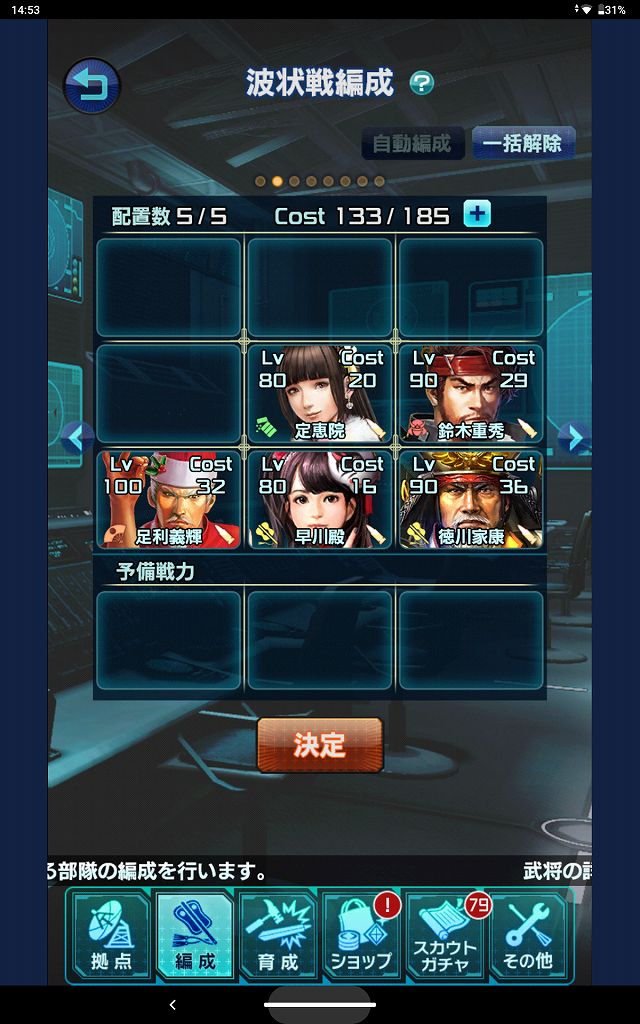
Task: Confirm formation with 決定 button
Action: (319, 745)
